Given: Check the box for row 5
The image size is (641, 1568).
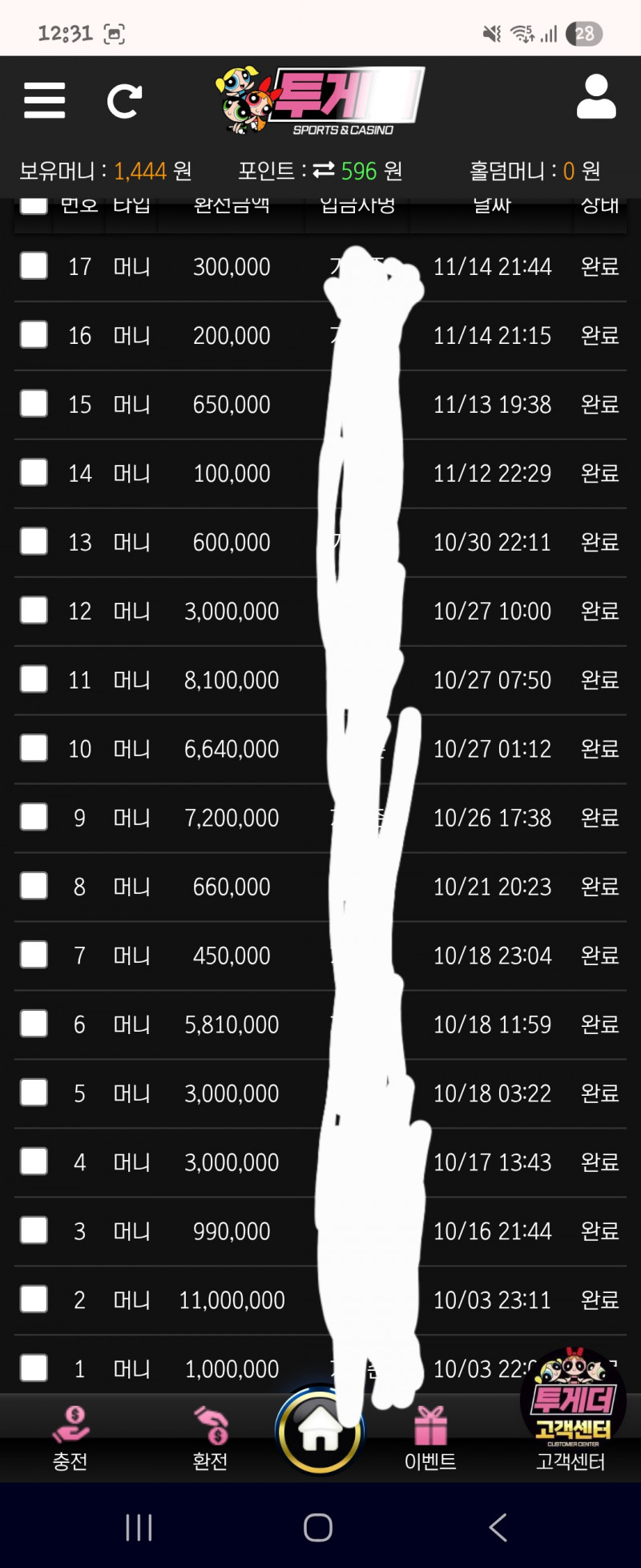Looking at the screenshot, I should 34,1093.
